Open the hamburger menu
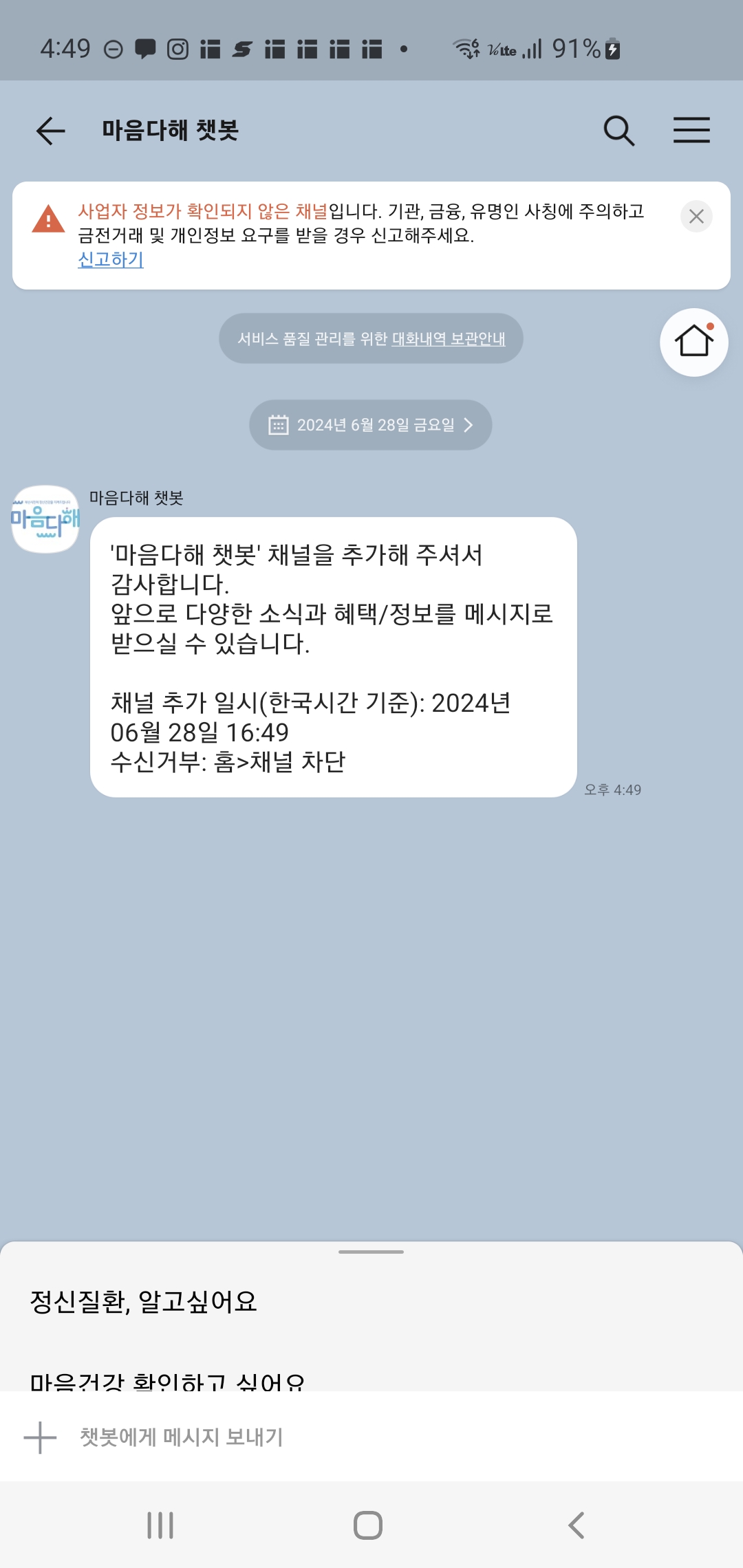743x1568 pixels. [691, 131]
